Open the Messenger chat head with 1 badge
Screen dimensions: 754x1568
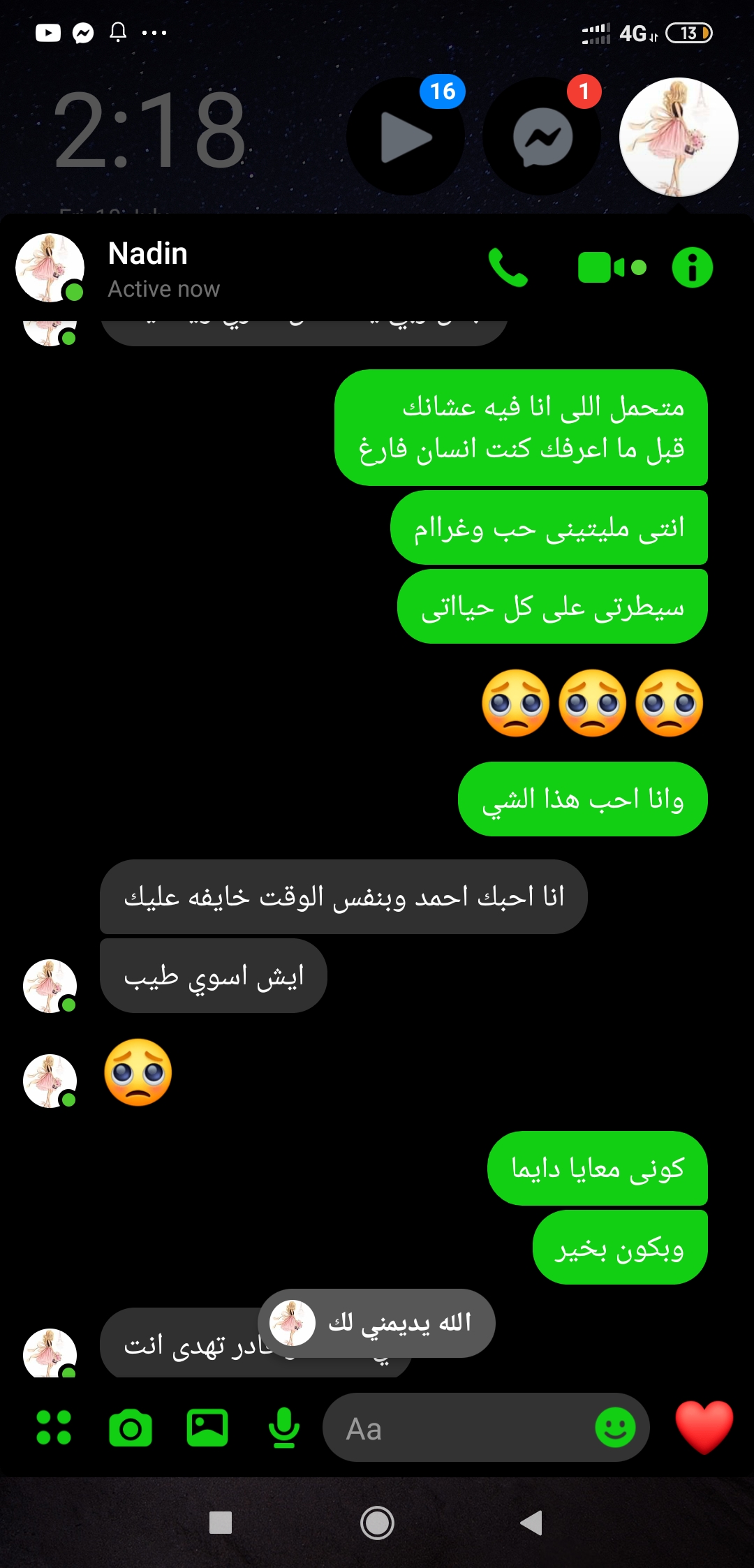tap(542, 136)
